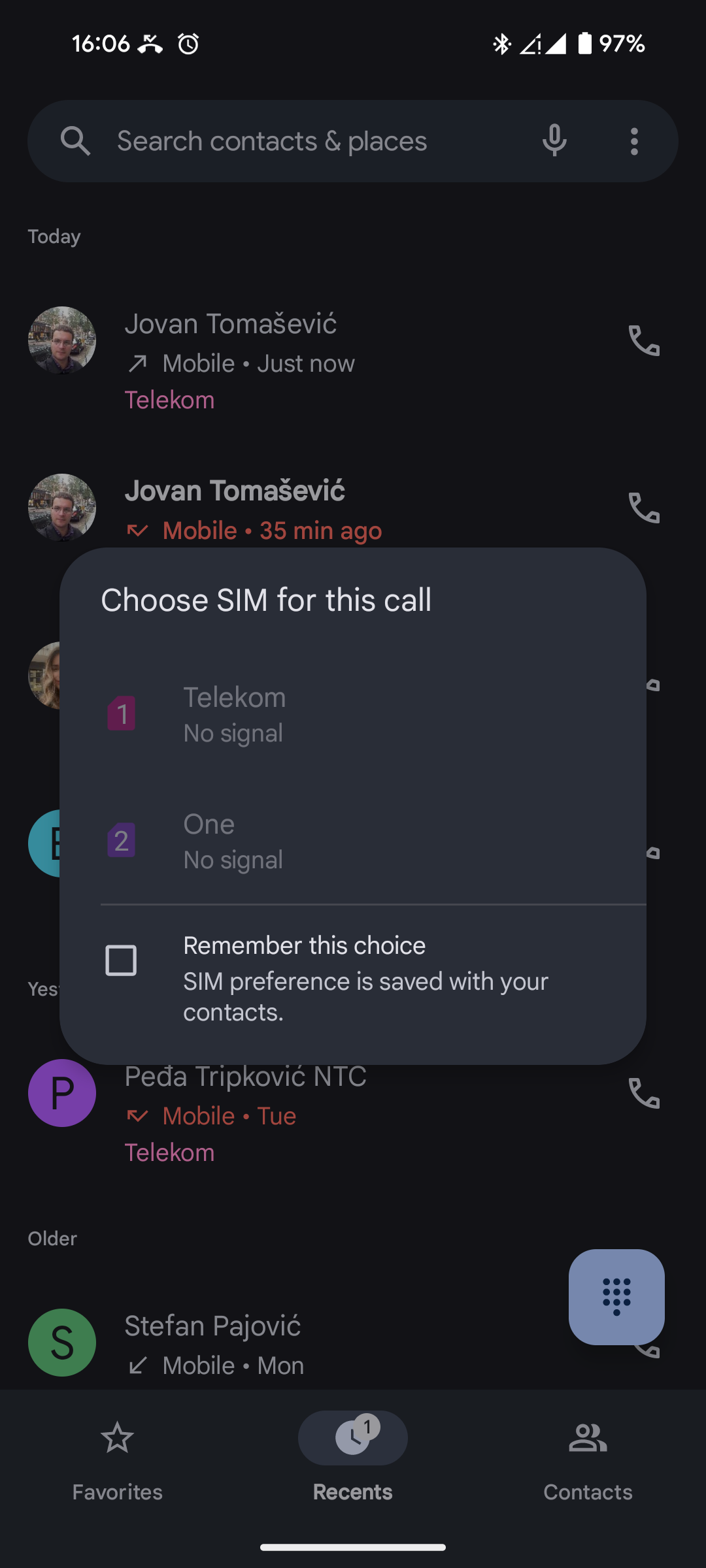Check the Remember this choice box

pos(121,960)
